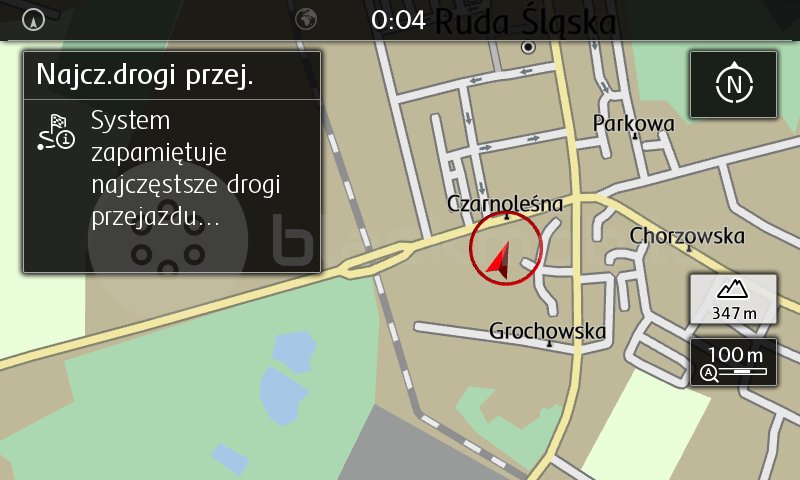The height and width of the screenshot is (480, 800).
Task: Tap the 100 m auto-zoom scale button
Action: click(x=733, y=362)
